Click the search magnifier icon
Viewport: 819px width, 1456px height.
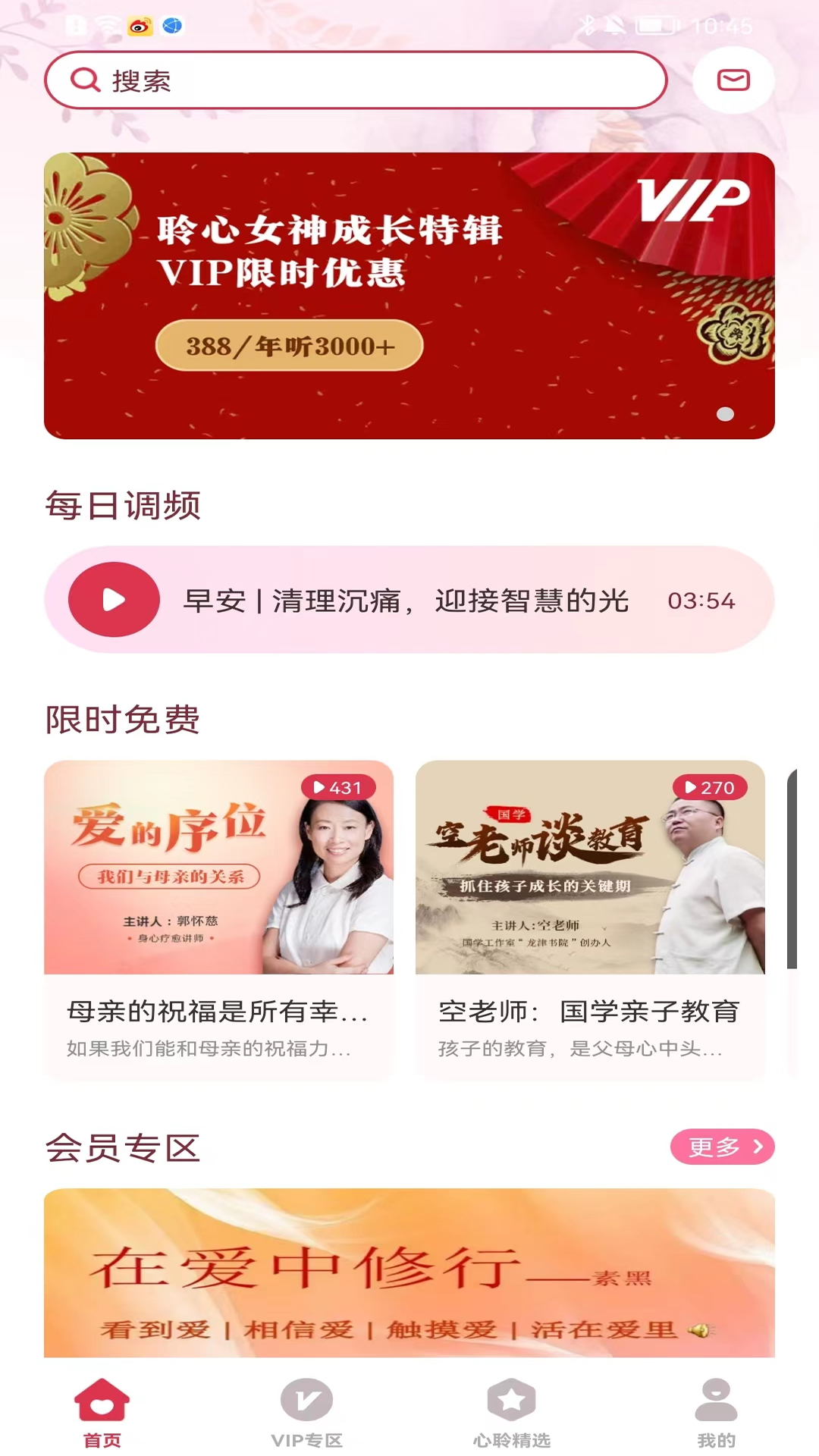pyautogui.click(x=86, y=80)
